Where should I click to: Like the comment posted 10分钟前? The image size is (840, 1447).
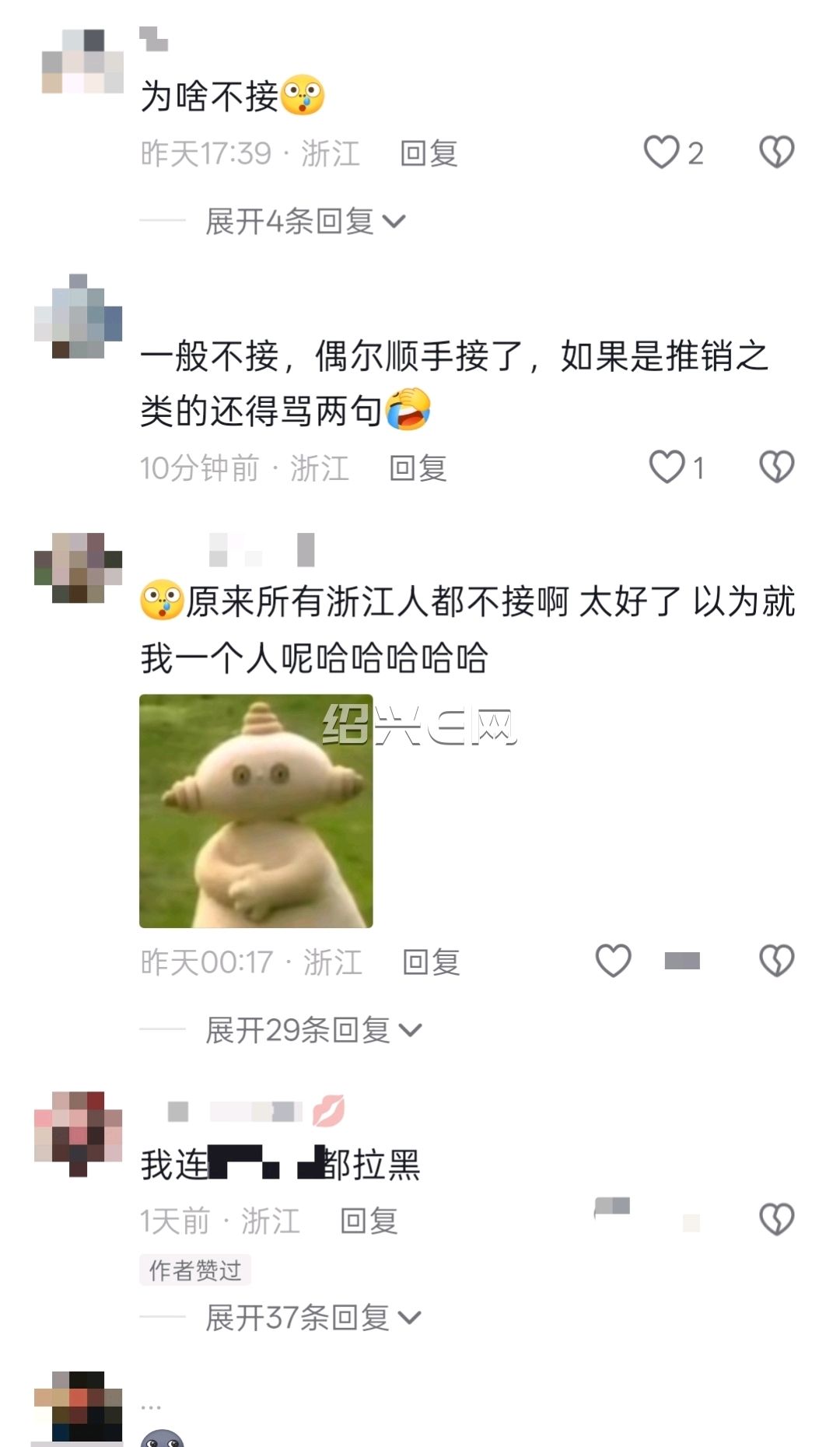click(x=667, y=467)
